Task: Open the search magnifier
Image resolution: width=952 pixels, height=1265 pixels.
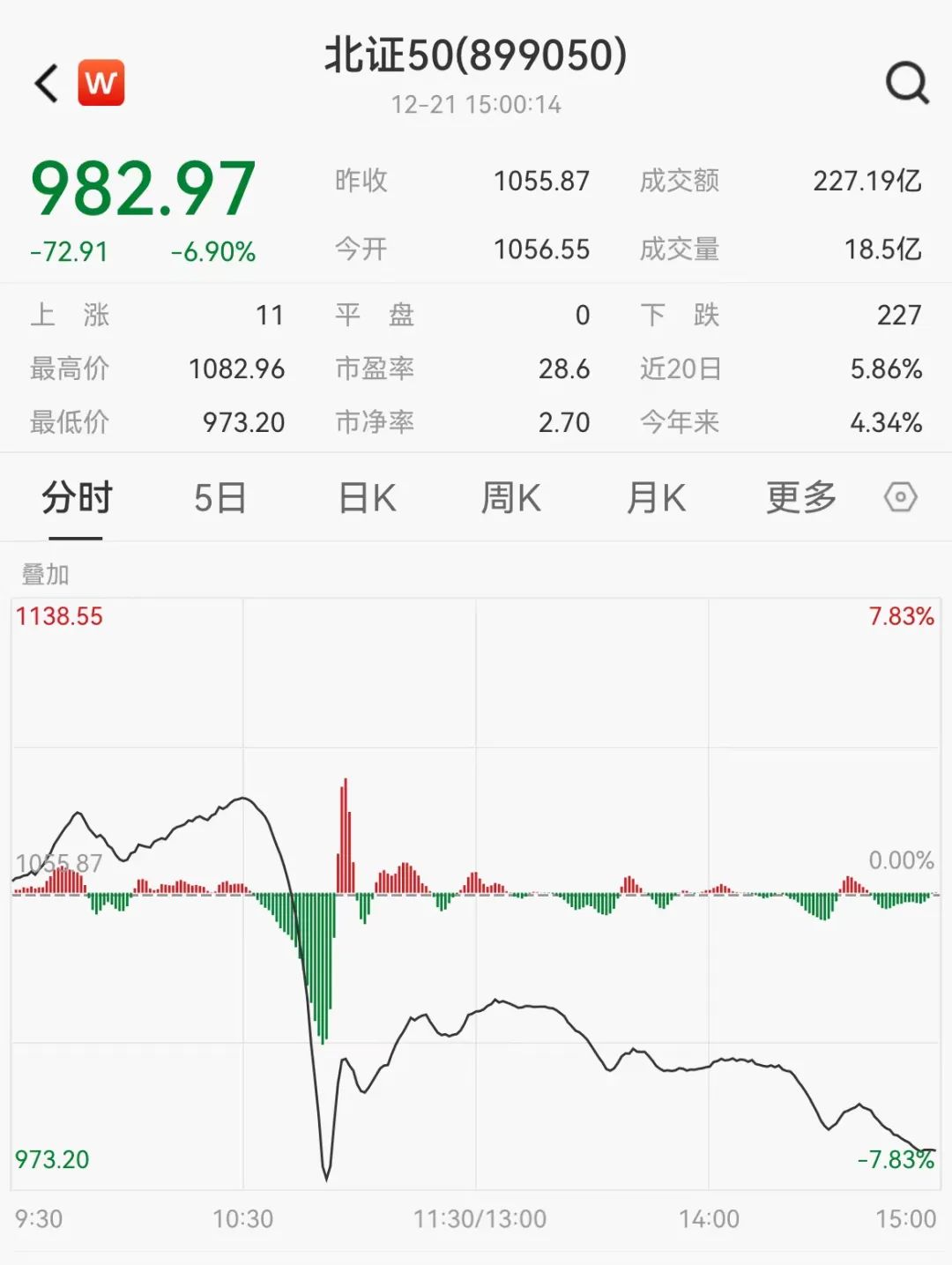Action: click(906, 84)
